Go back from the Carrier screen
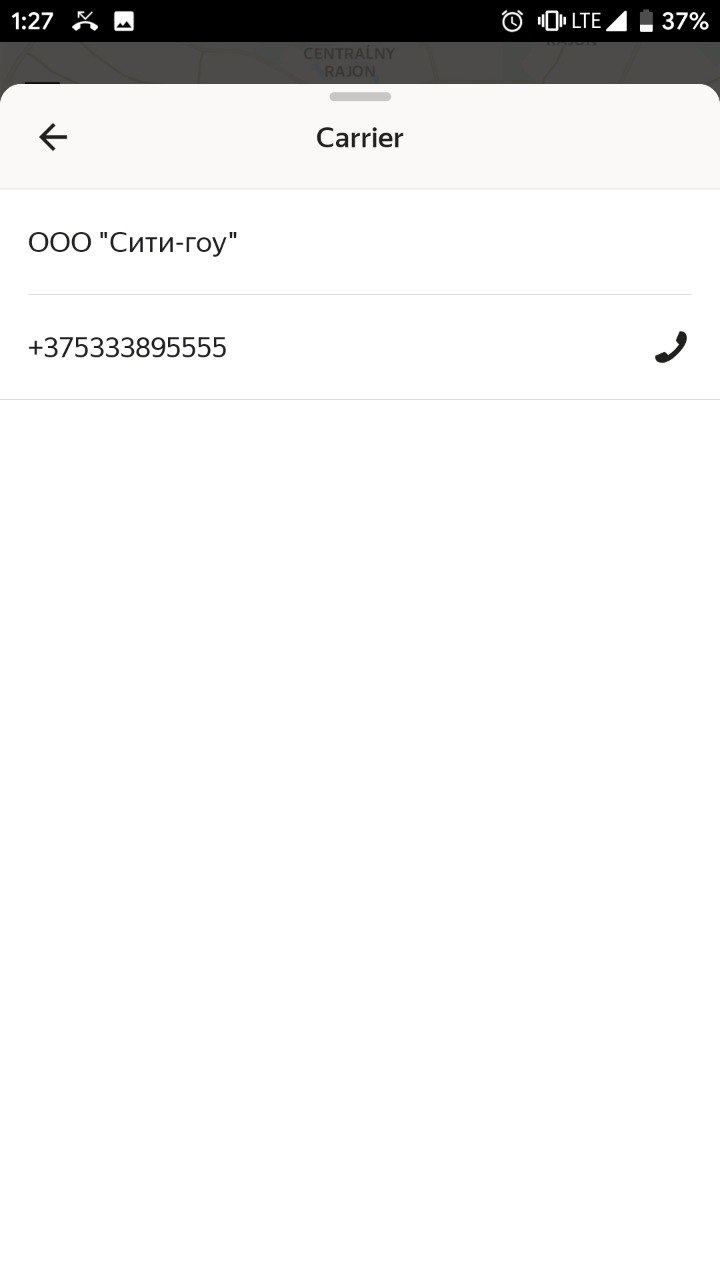The height and width of the screenshot is (1280, 720). coord(53,137)
